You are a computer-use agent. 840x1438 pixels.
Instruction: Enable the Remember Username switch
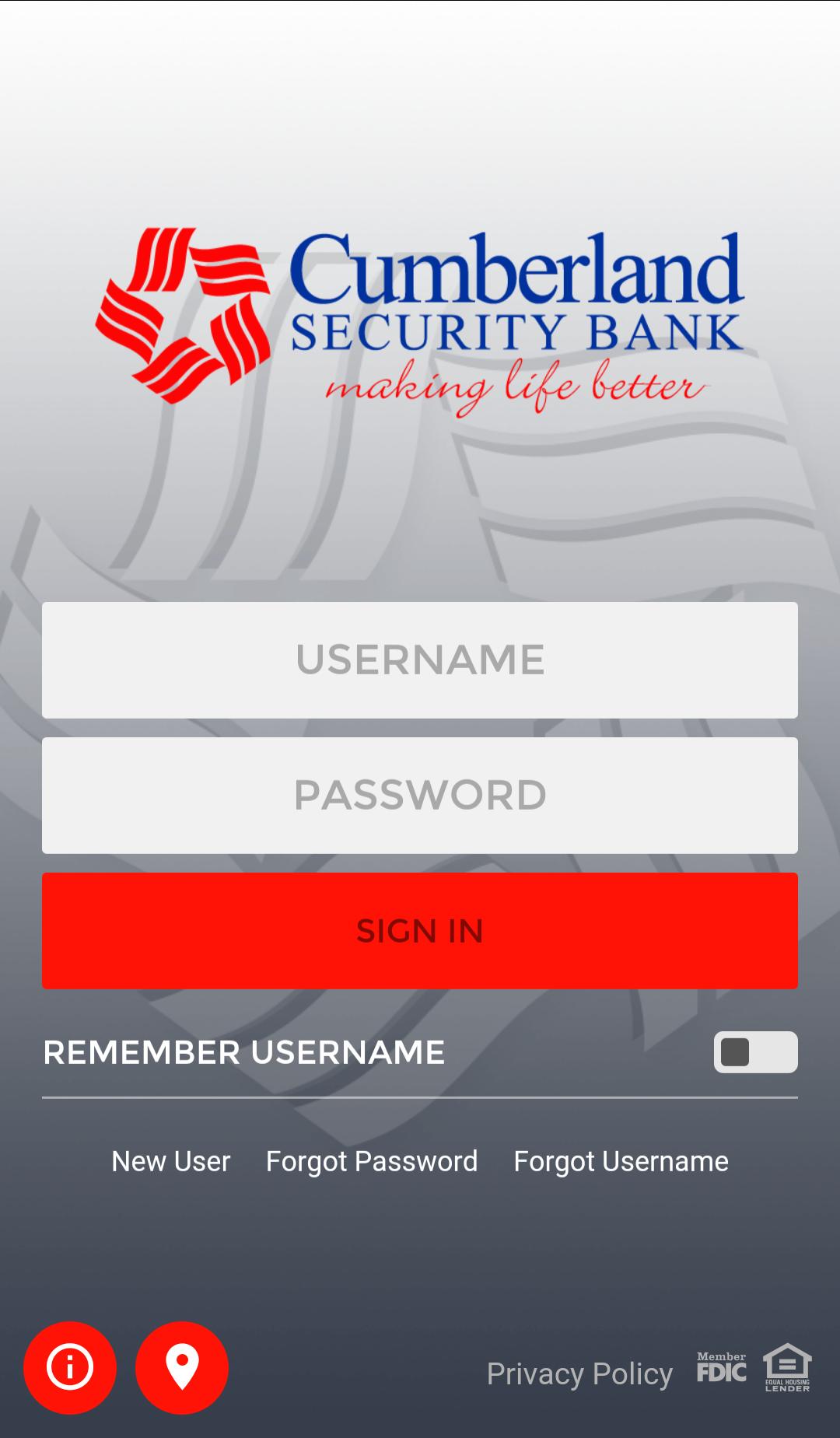click(755, 1051)
